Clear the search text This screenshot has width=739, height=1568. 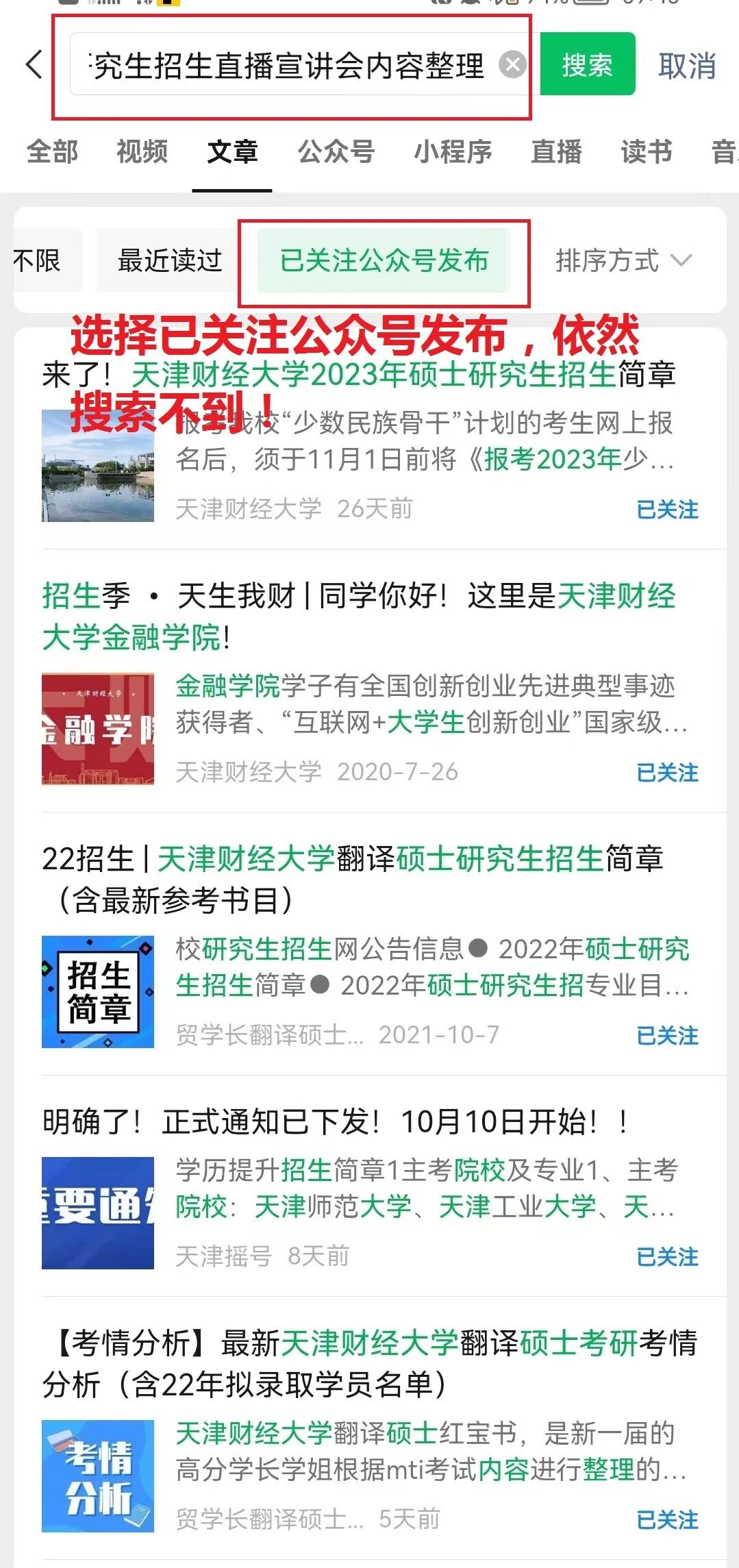tap(512, 66)
